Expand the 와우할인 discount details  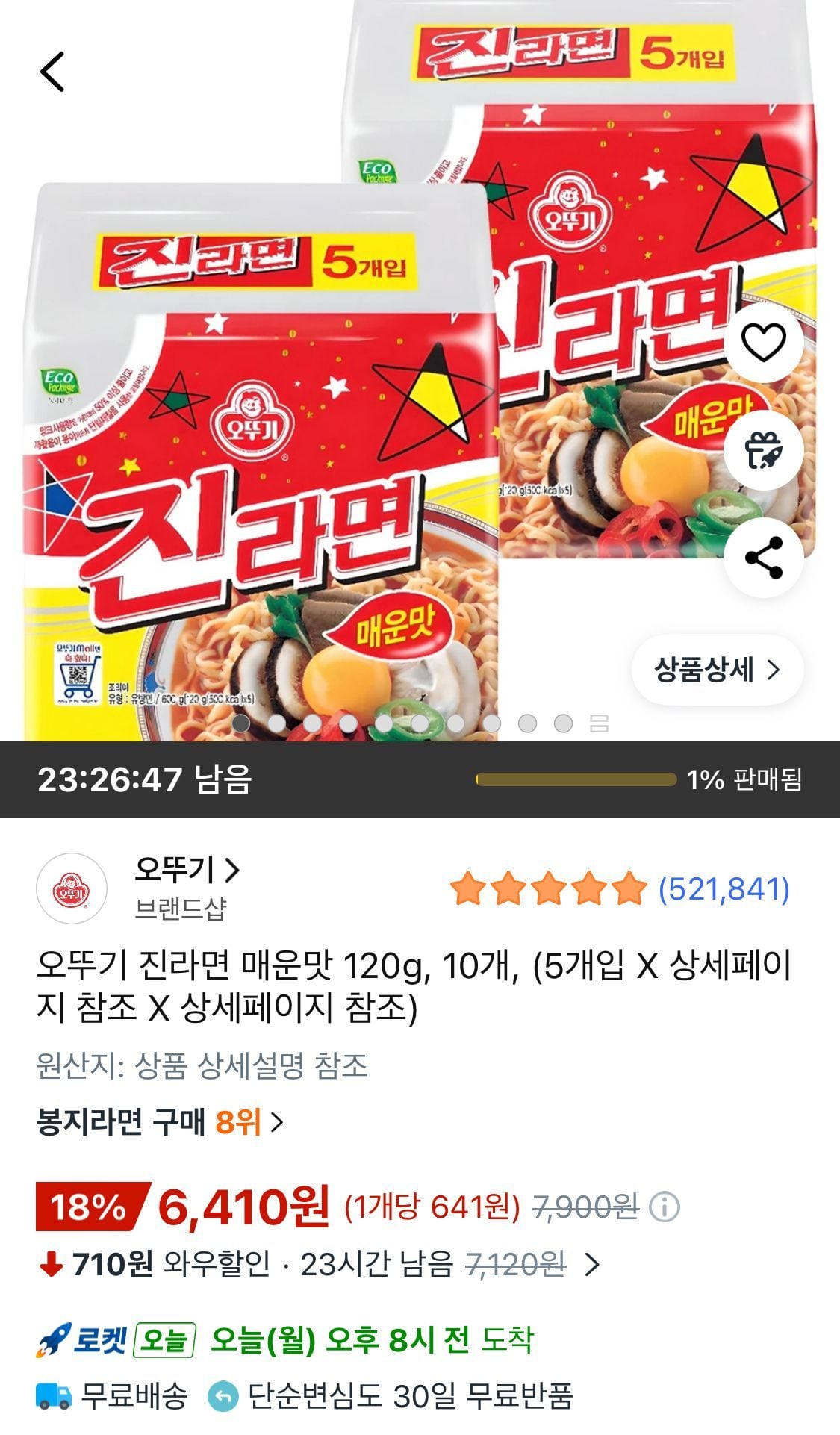point(592,1265)
